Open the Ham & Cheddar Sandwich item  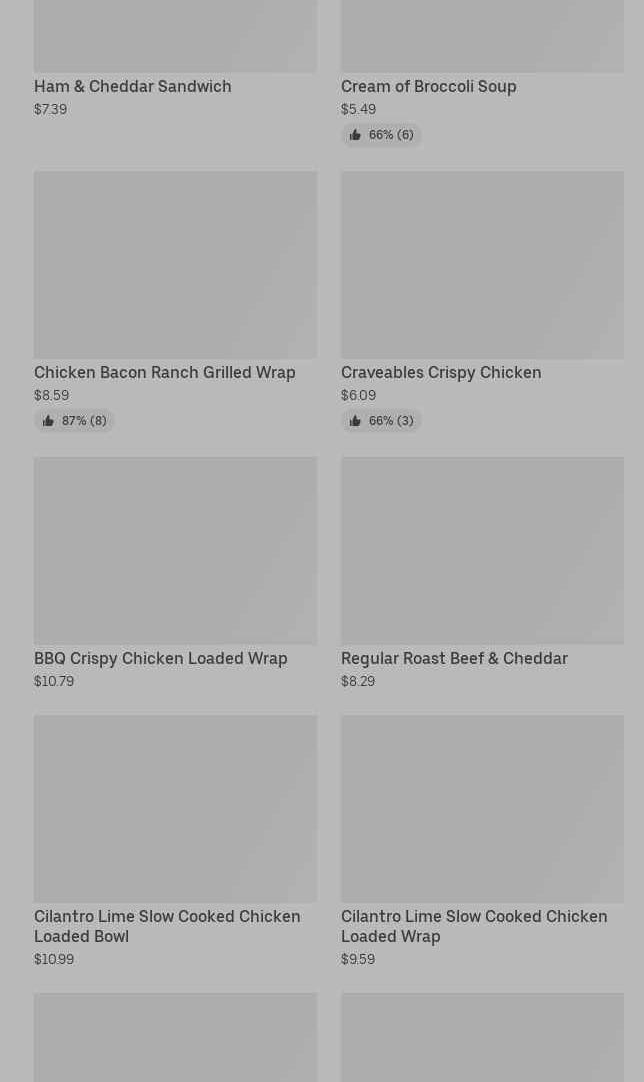click(x=175, y=59)
